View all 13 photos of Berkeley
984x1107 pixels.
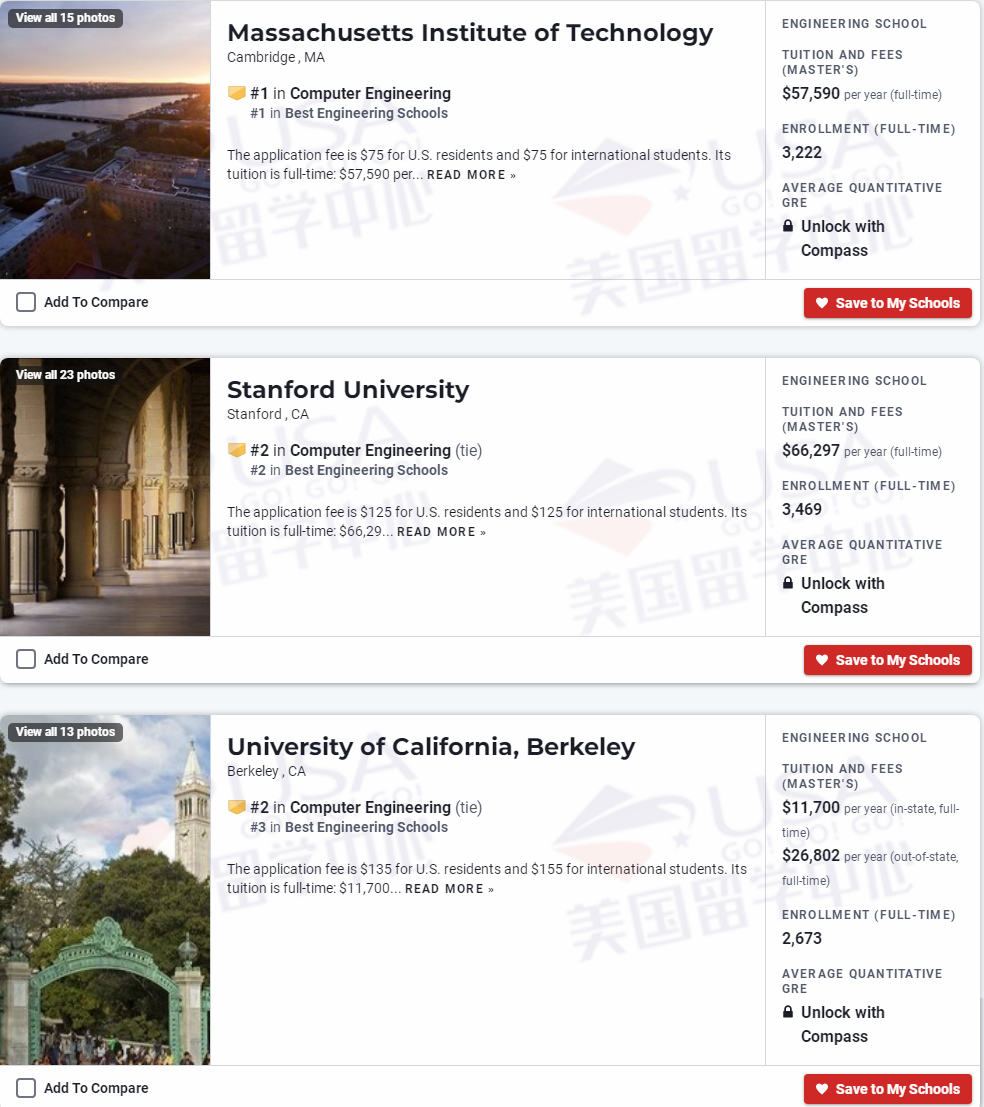pos(65,732)
